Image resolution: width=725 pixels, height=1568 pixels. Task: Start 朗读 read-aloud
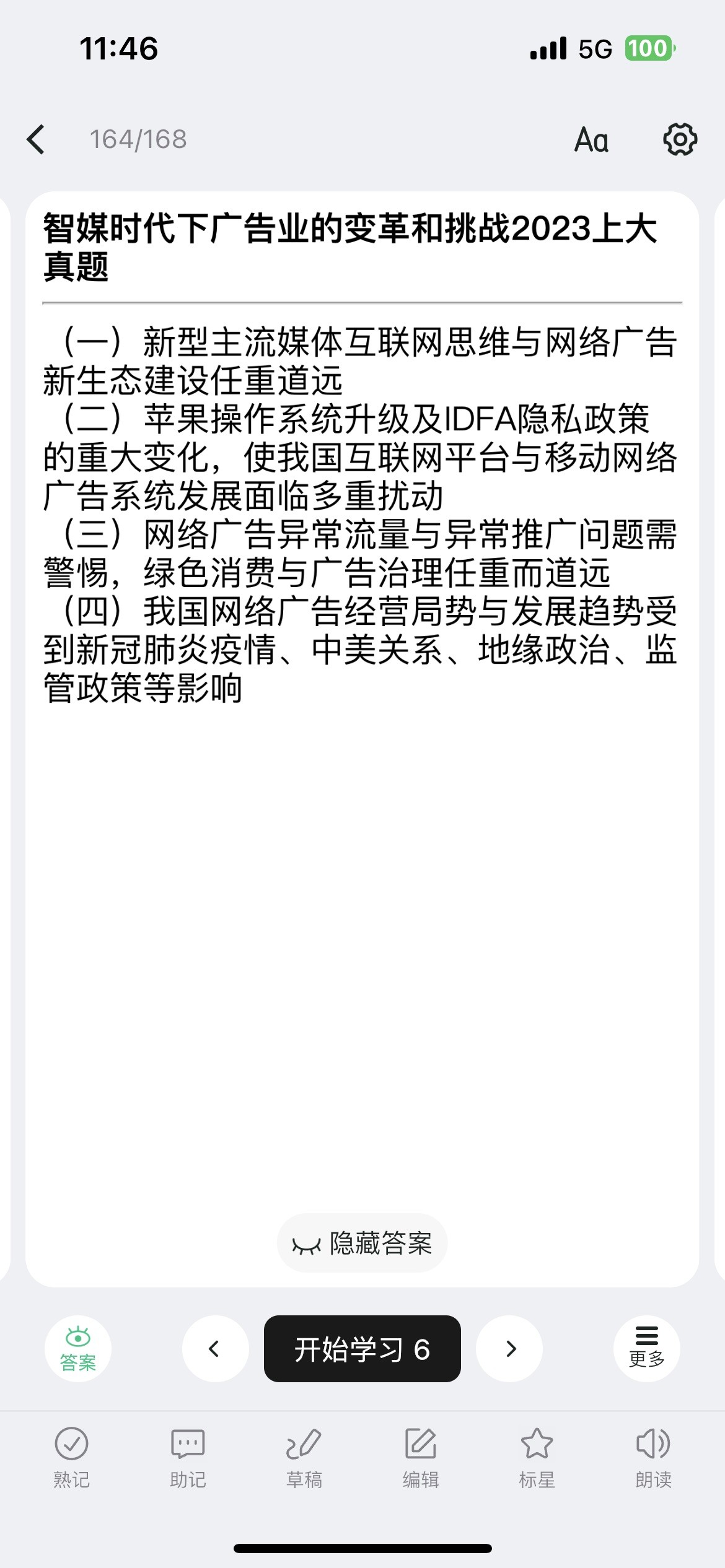[654, 1458]
